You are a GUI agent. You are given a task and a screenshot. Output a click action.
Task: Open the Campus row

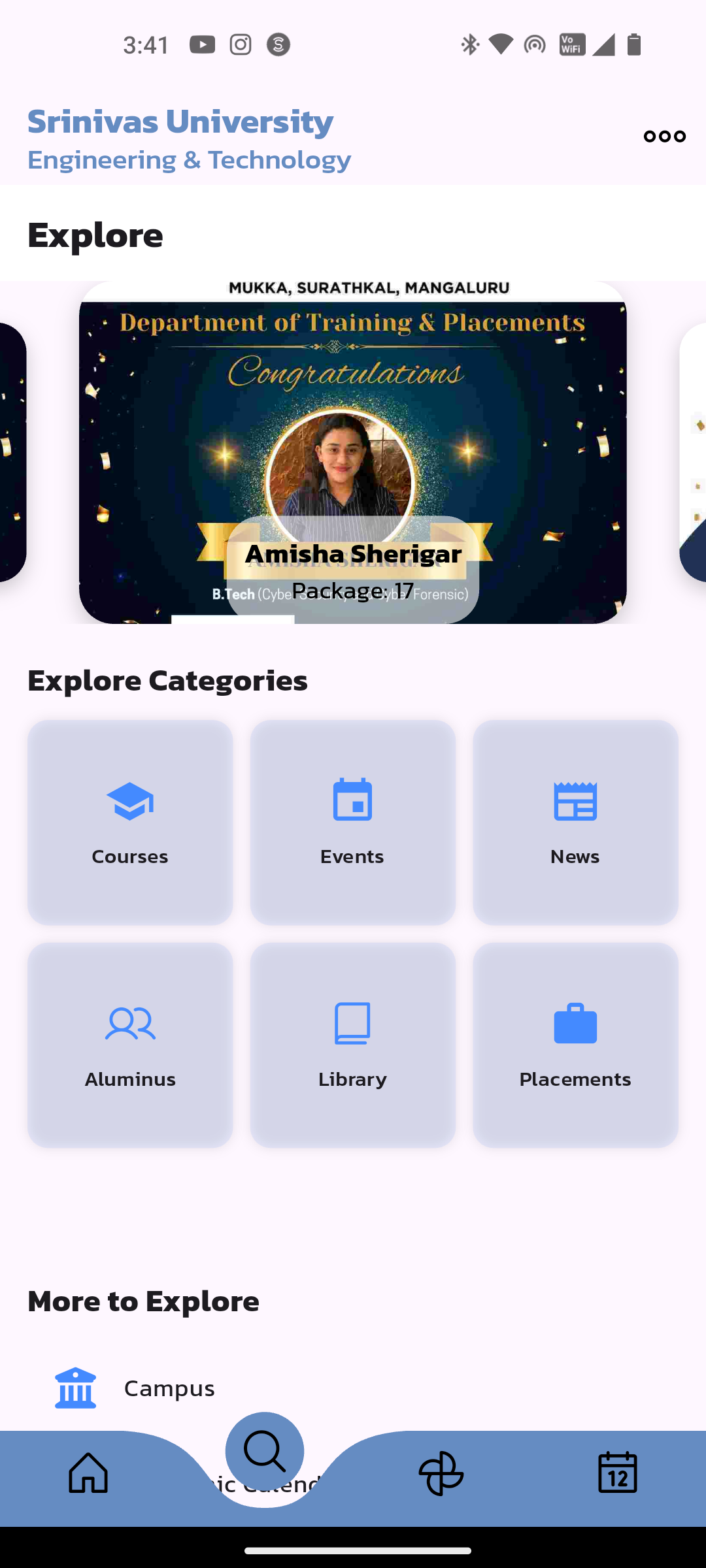pos(353,1388)
